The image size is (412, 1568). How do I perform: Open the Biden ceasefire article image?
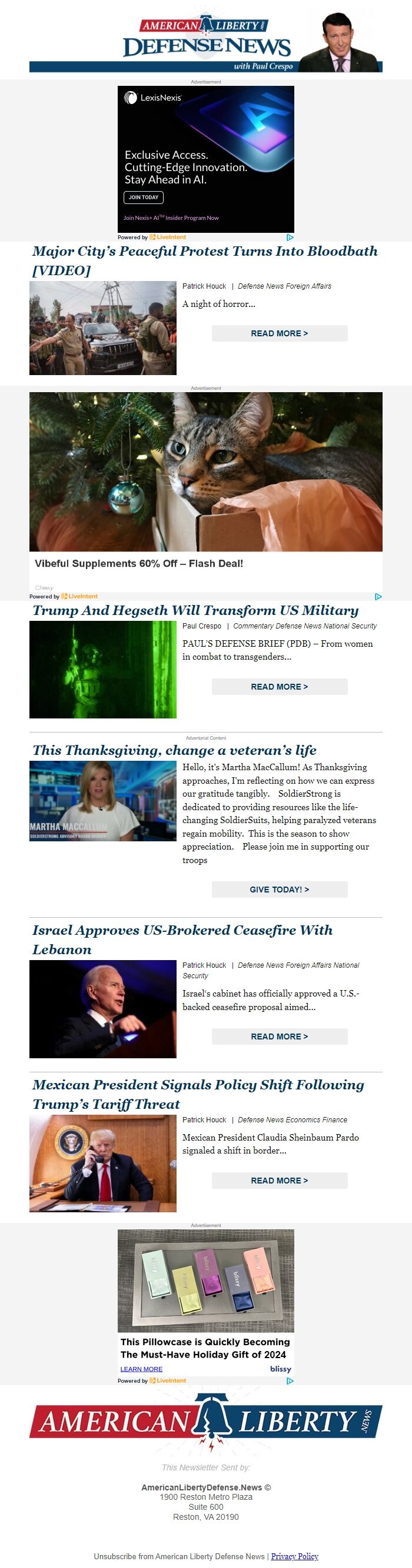[x=103, y=1009]
